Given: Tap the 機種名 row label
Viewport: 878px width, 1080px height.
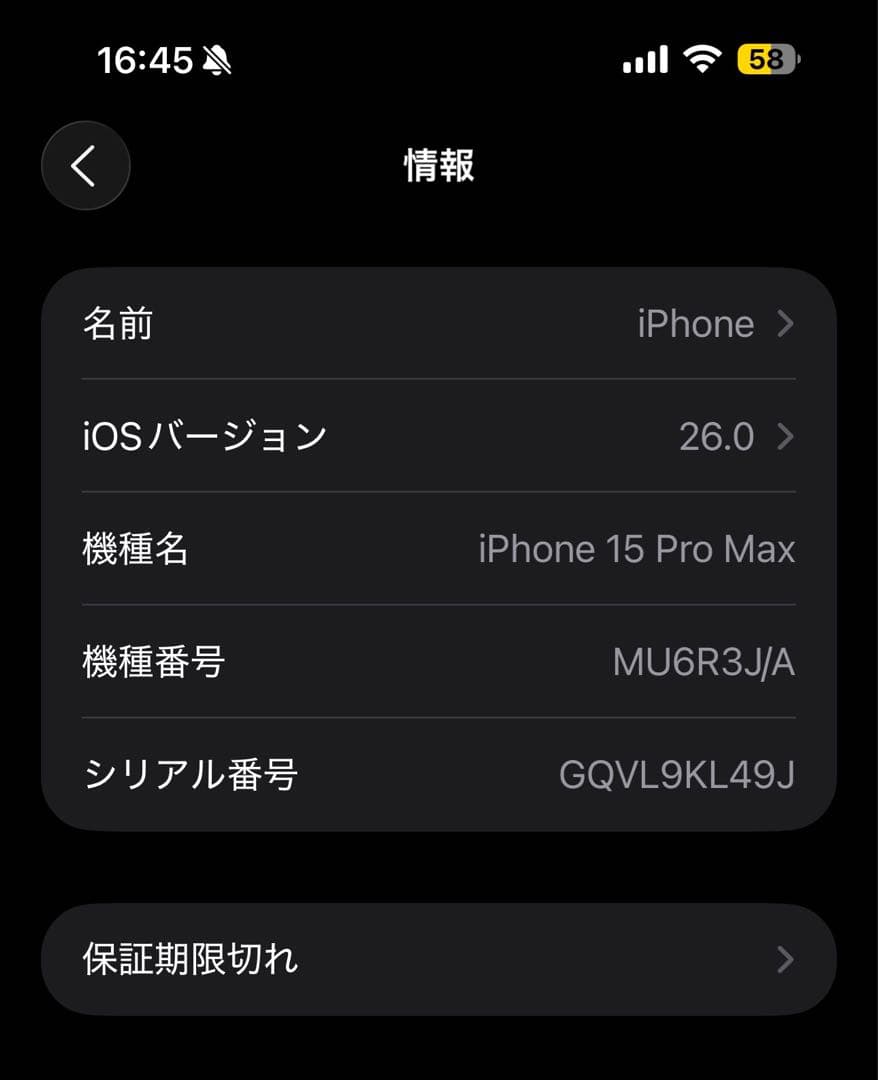Looking at the screenshot, I should pyautogui.click(x=136, y=549).
